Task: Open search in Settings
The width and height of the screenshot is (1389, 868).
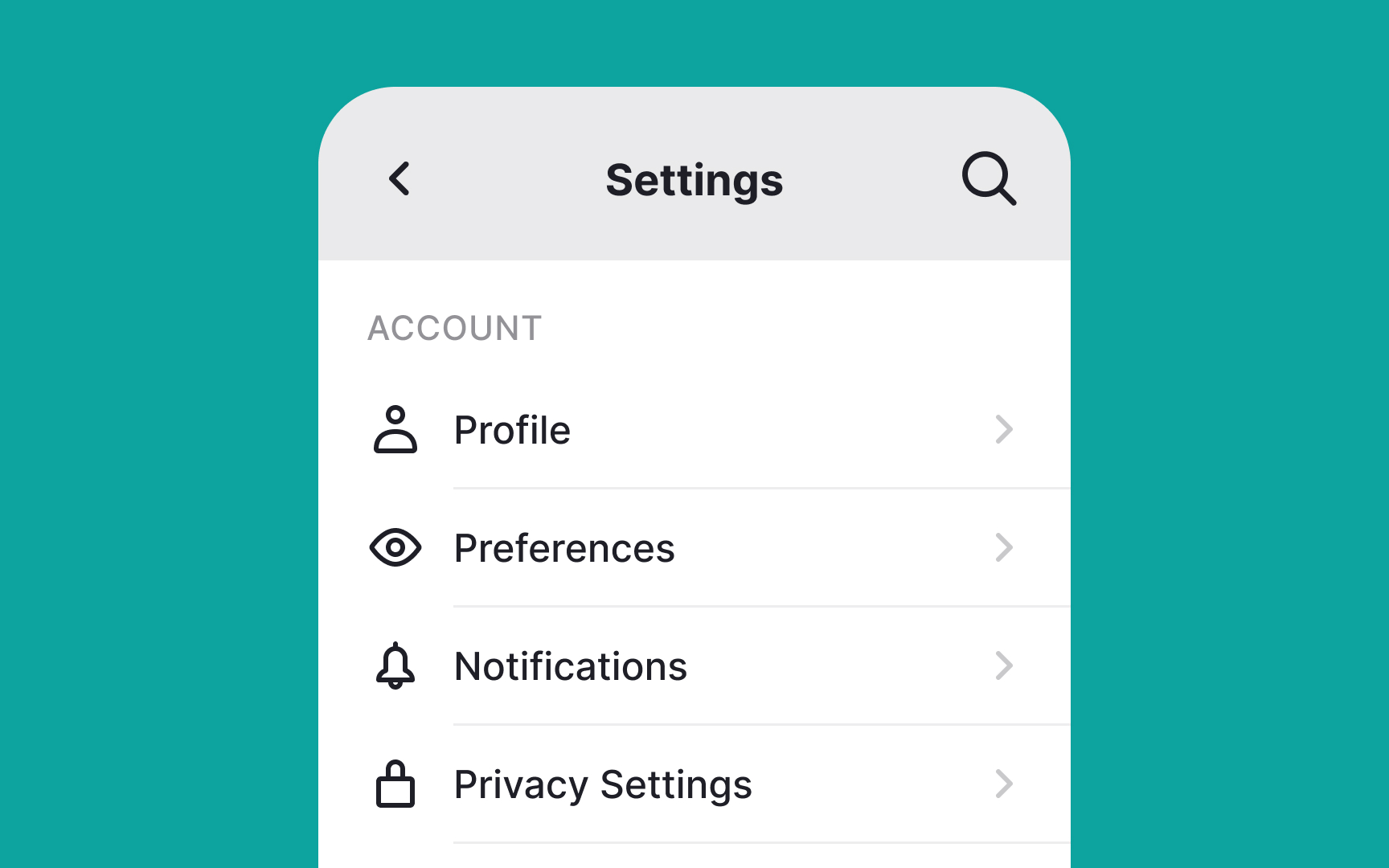Action: (x=988, y=178)
